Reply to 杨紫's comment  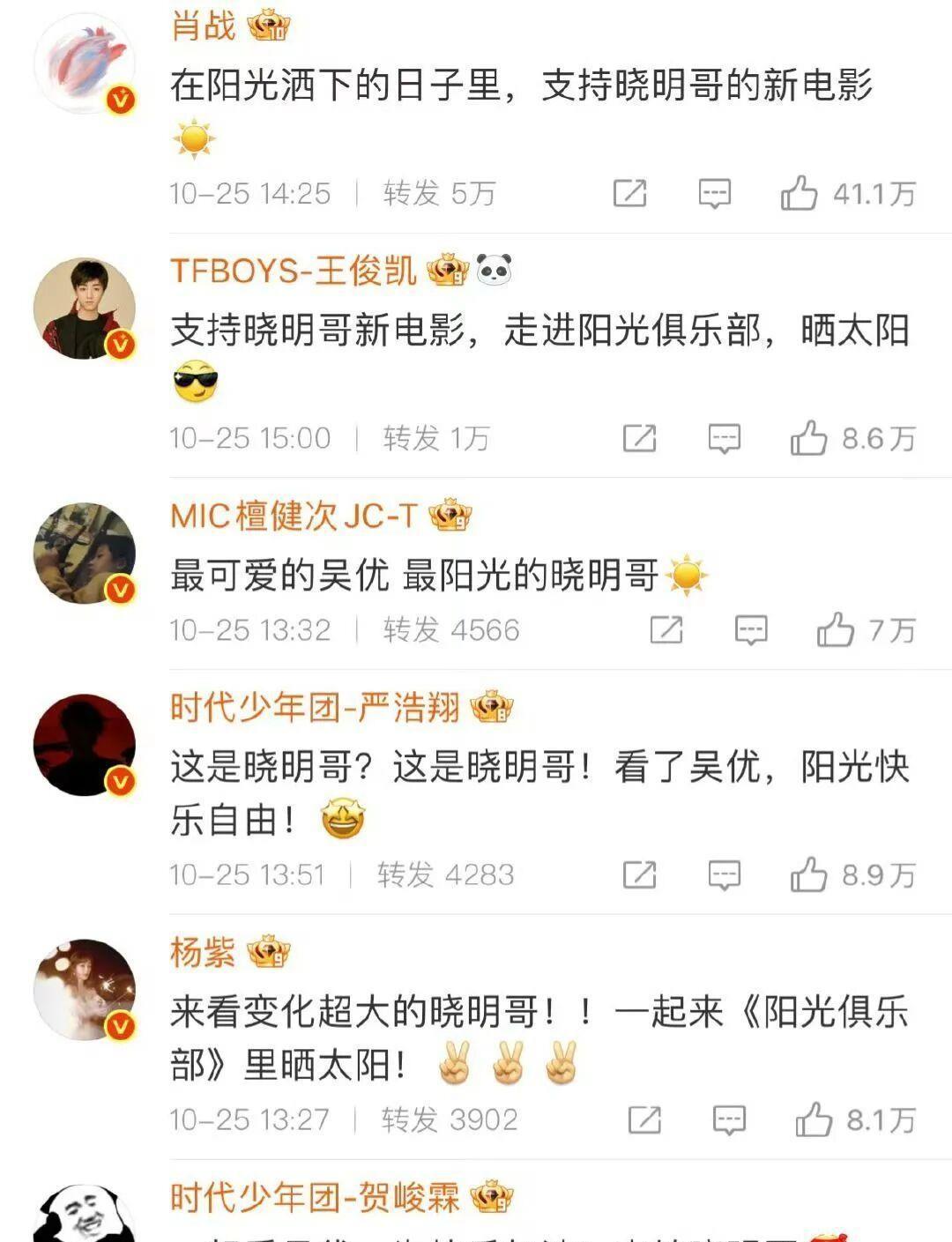pyautogui.click(x=729, y=1120)
